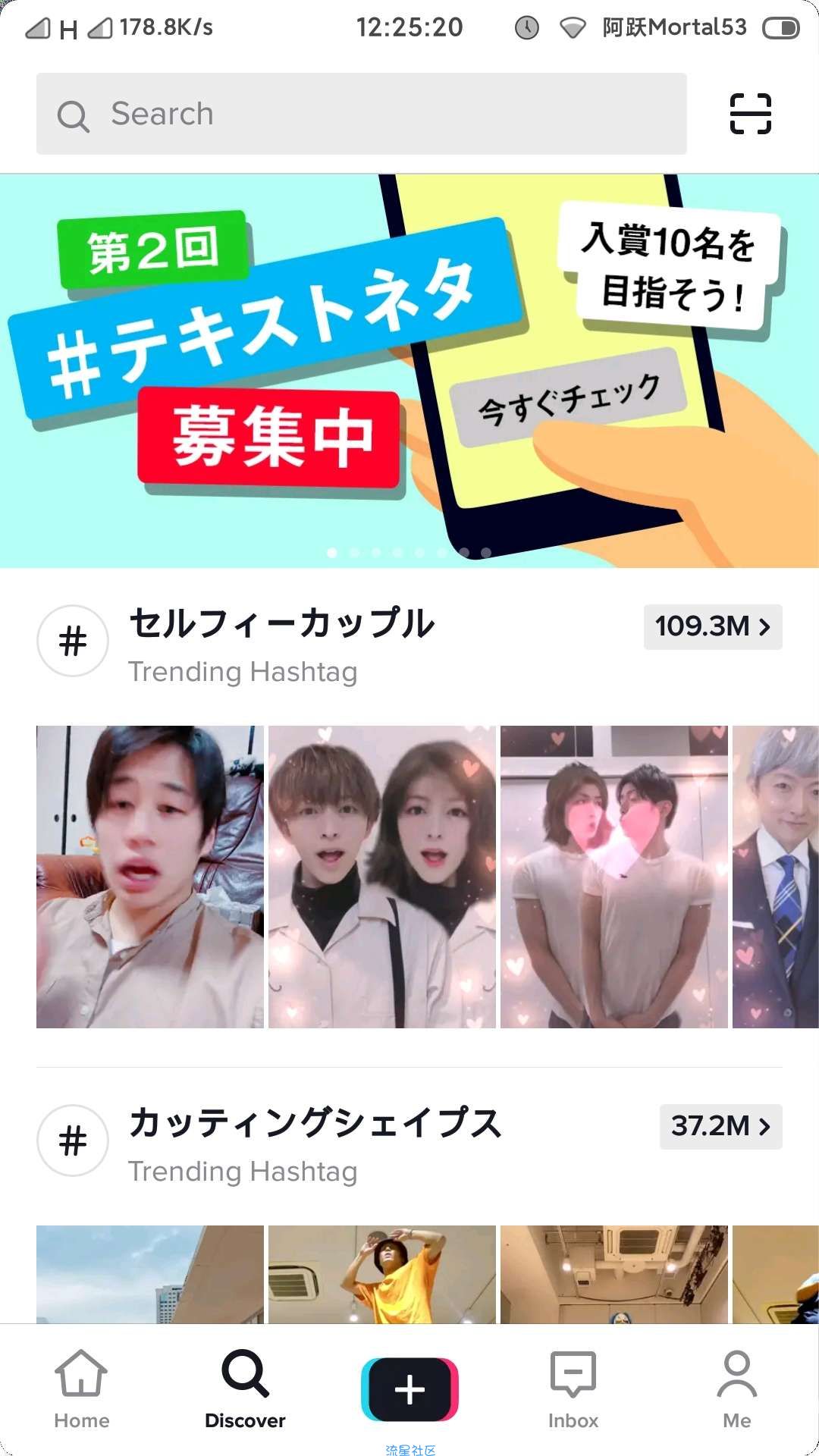Play the カッティングシェイプス video showing sky and building
Screen dimensions: 819x1456
pyautogui.click(x=150, y=1274)
